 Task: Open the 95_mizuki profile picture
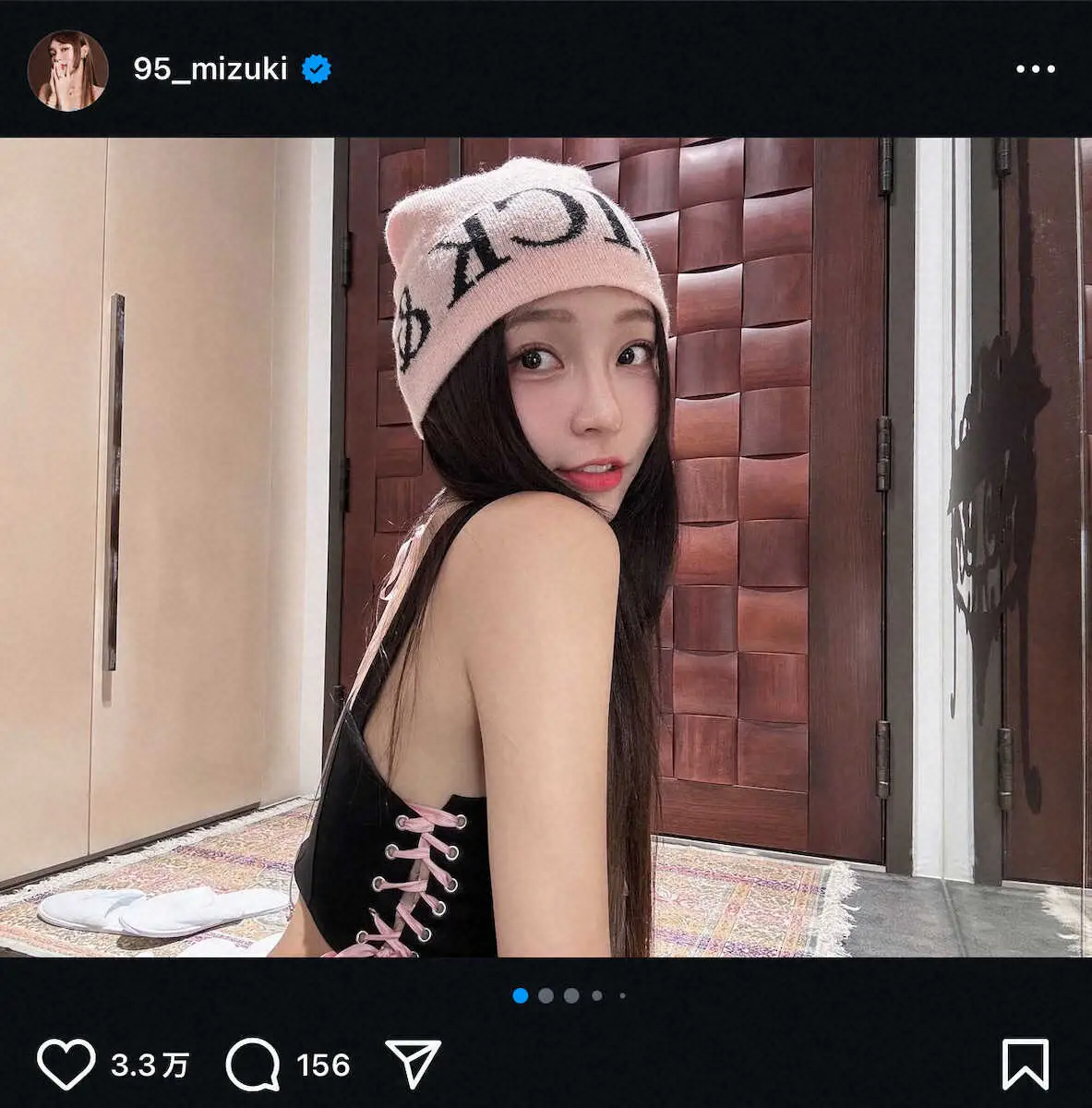(x=68, y=70)
